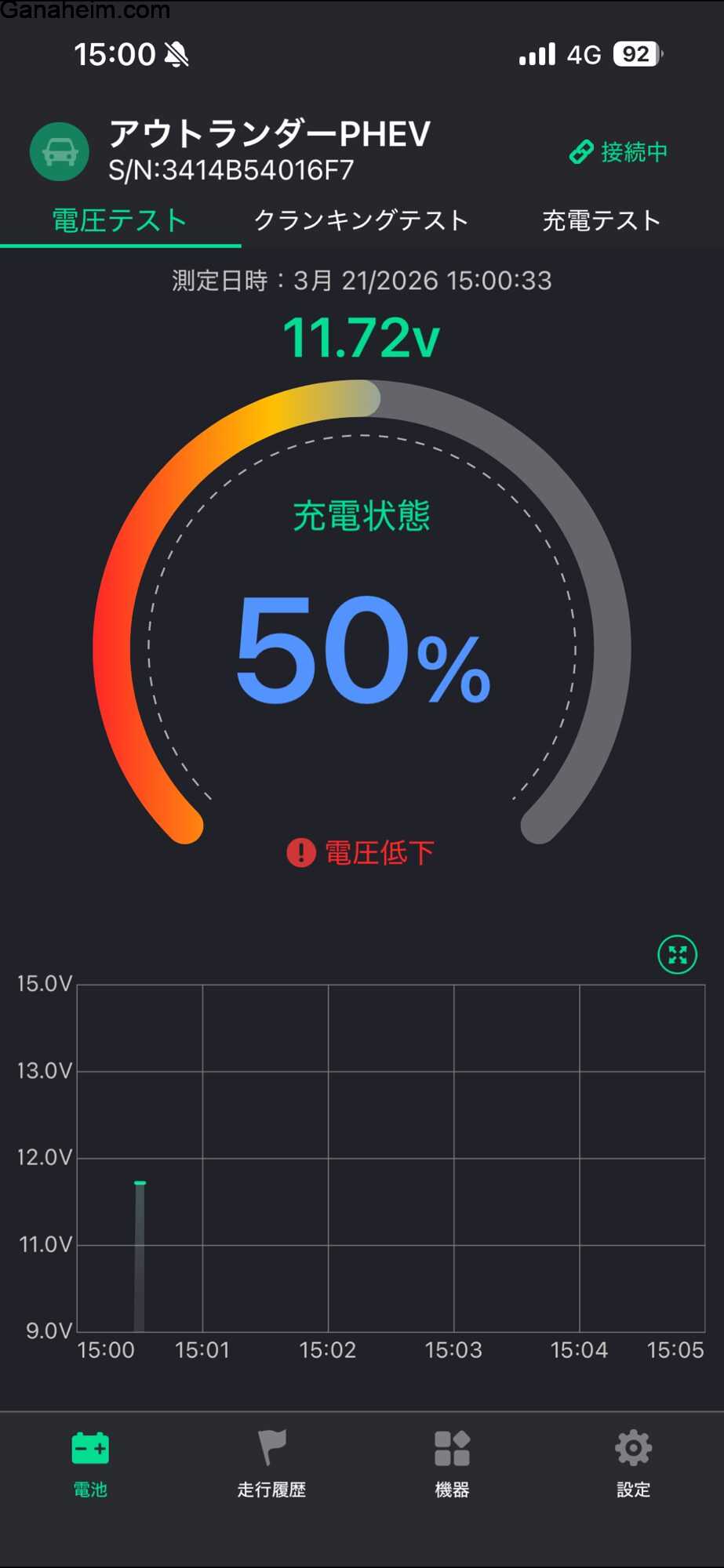724x1568 pixels.
Task: Expand the voltage chart to fullscreen
Action: coord(677,954)
